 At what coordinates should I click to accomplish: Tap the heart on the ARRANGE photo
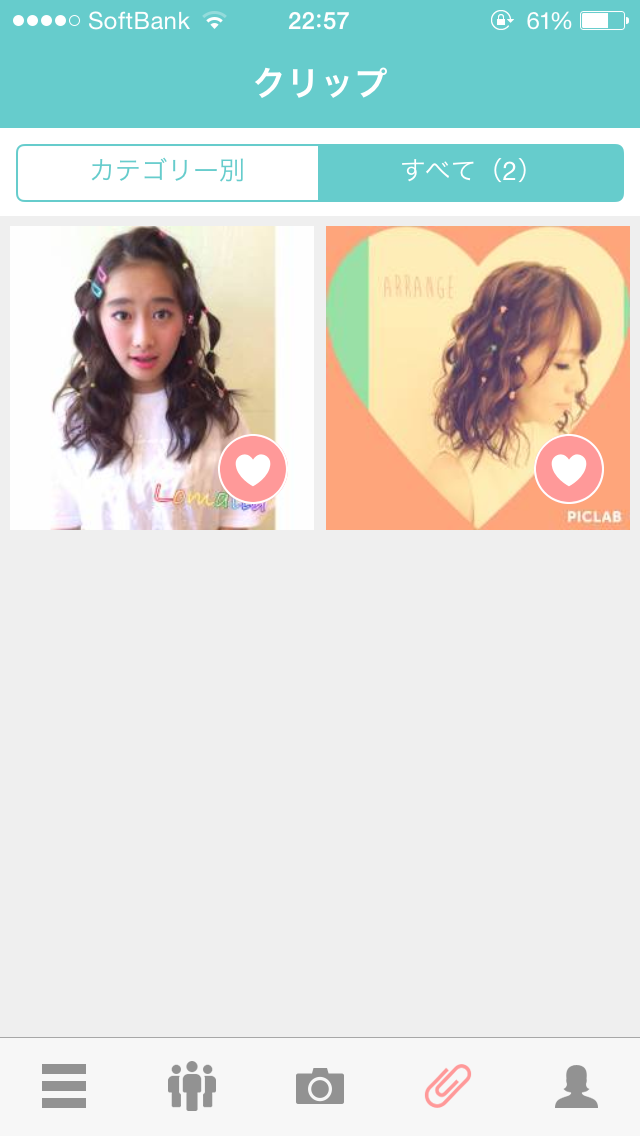(569, 469)
